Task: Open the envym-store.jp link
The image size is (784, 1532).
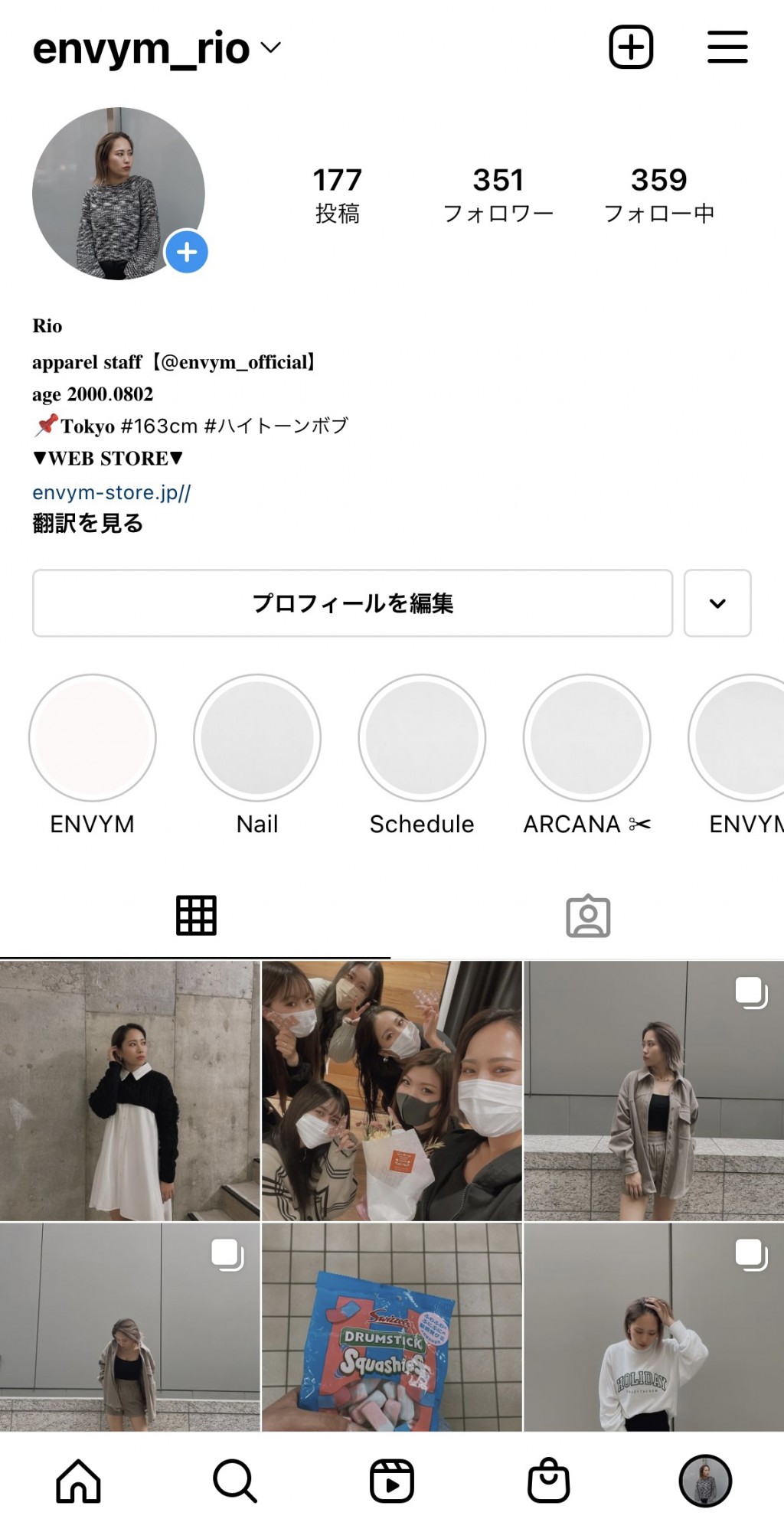Action: [x=112, y=492]
